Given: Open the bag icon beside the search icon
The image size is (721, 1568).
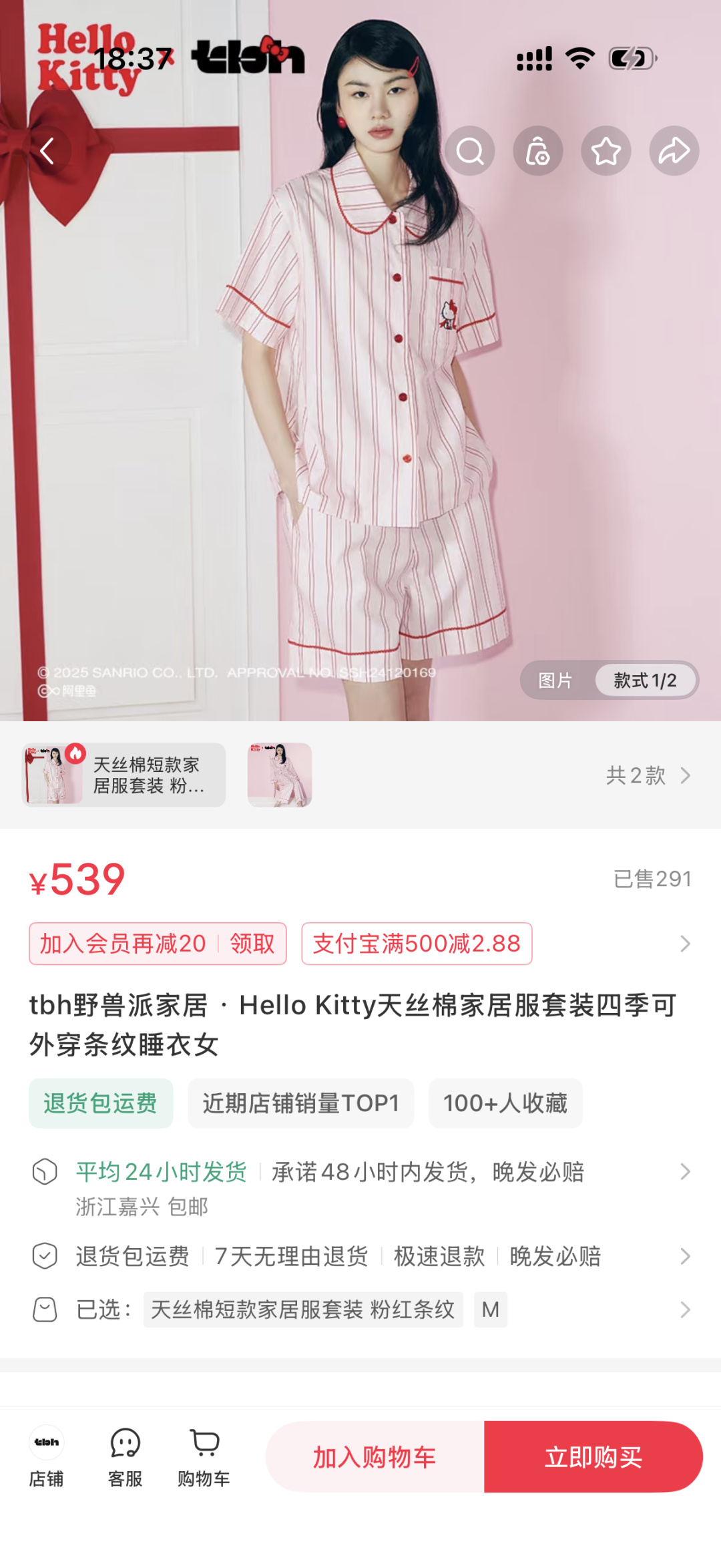Looking at the screenshot, I should [538, 151].
